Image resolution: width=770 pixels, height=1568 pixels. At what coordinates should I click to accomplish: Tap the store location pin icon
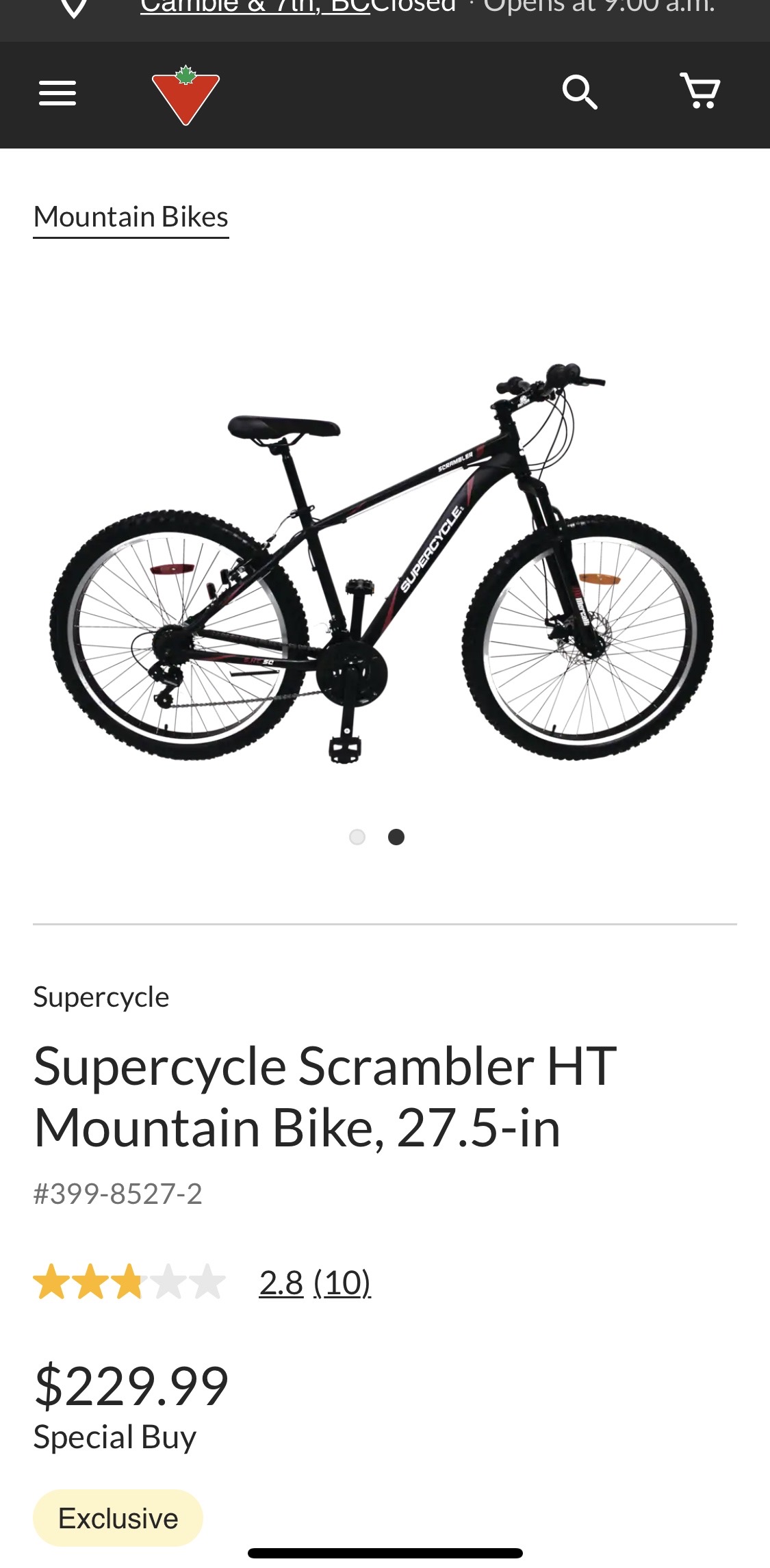tap(74, 8)
